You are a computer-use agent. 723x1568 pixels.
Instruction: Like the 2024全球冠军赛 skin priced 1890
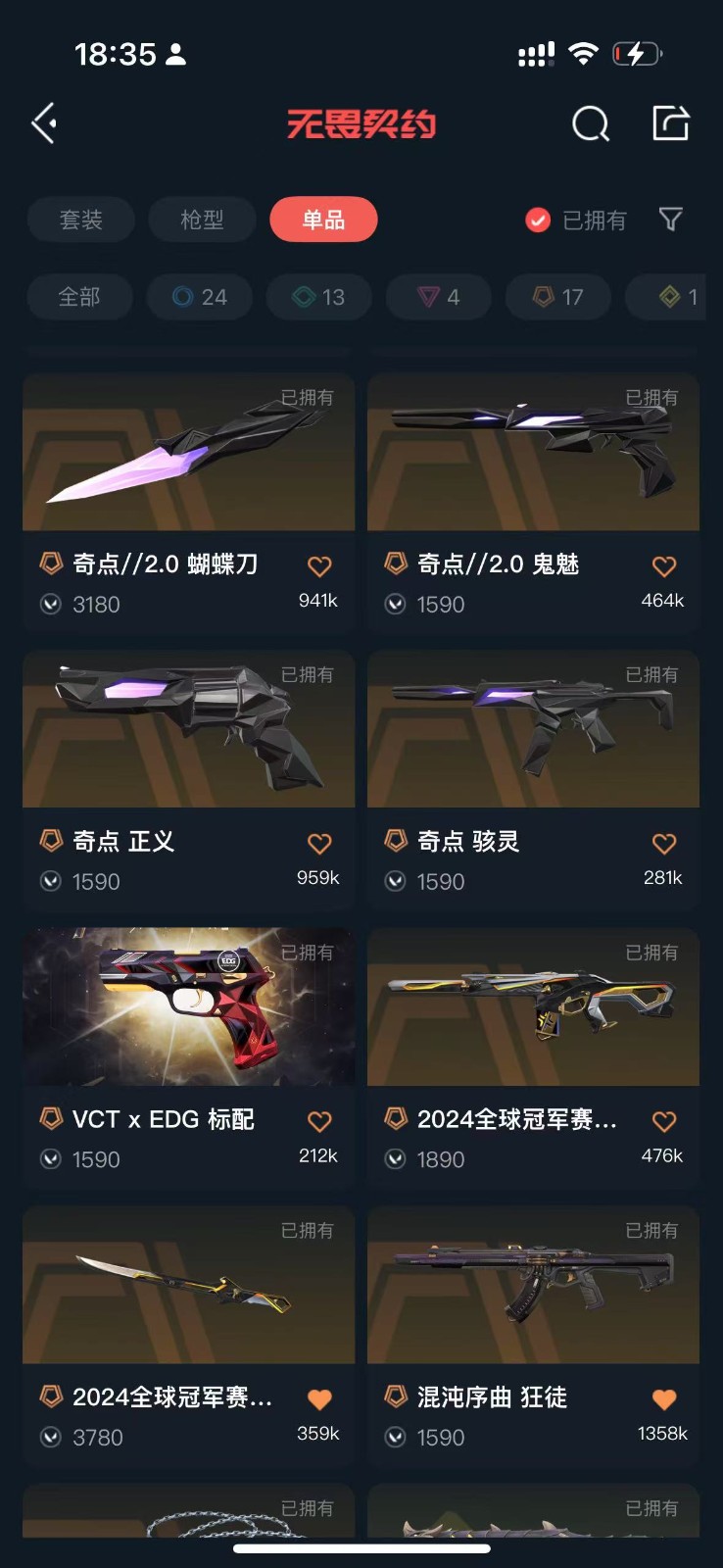click(663, 1121)
